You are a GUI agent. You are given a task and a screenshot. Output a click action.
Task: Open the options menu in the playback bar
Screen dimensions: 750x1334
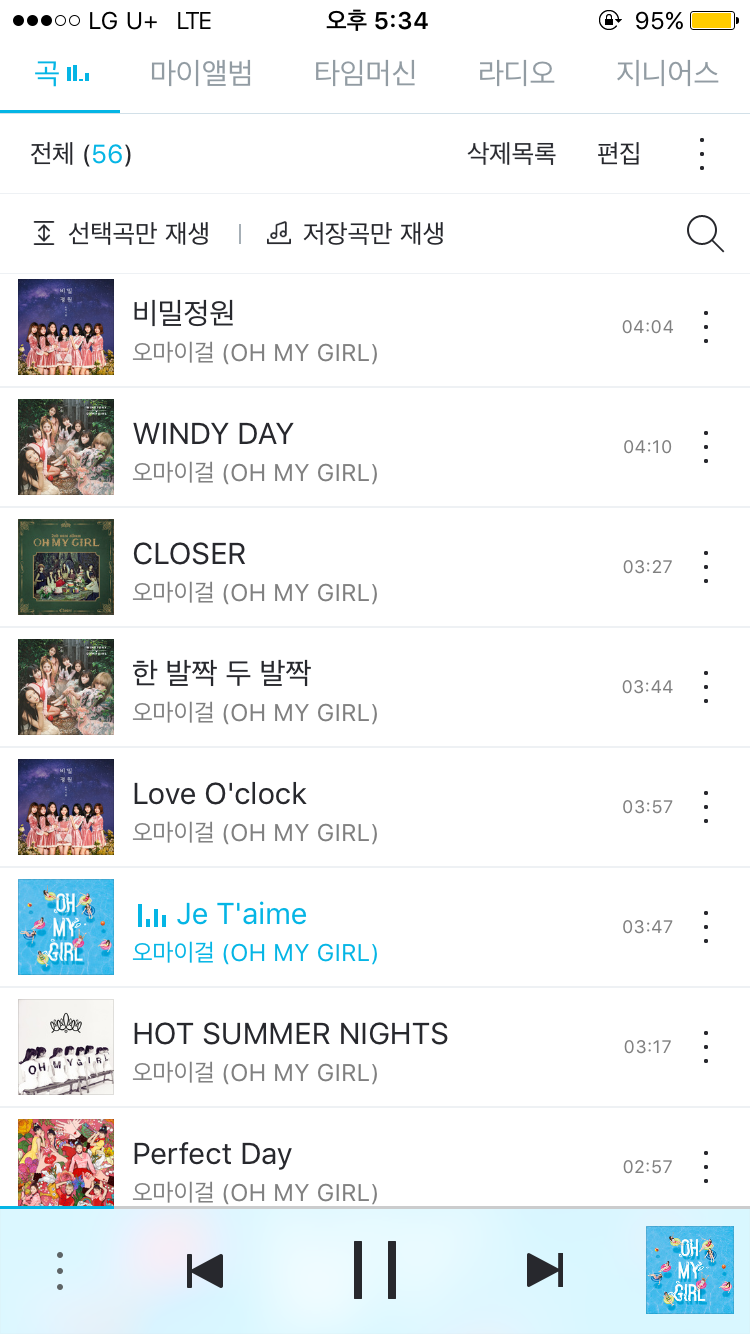tap(60, 1270)
